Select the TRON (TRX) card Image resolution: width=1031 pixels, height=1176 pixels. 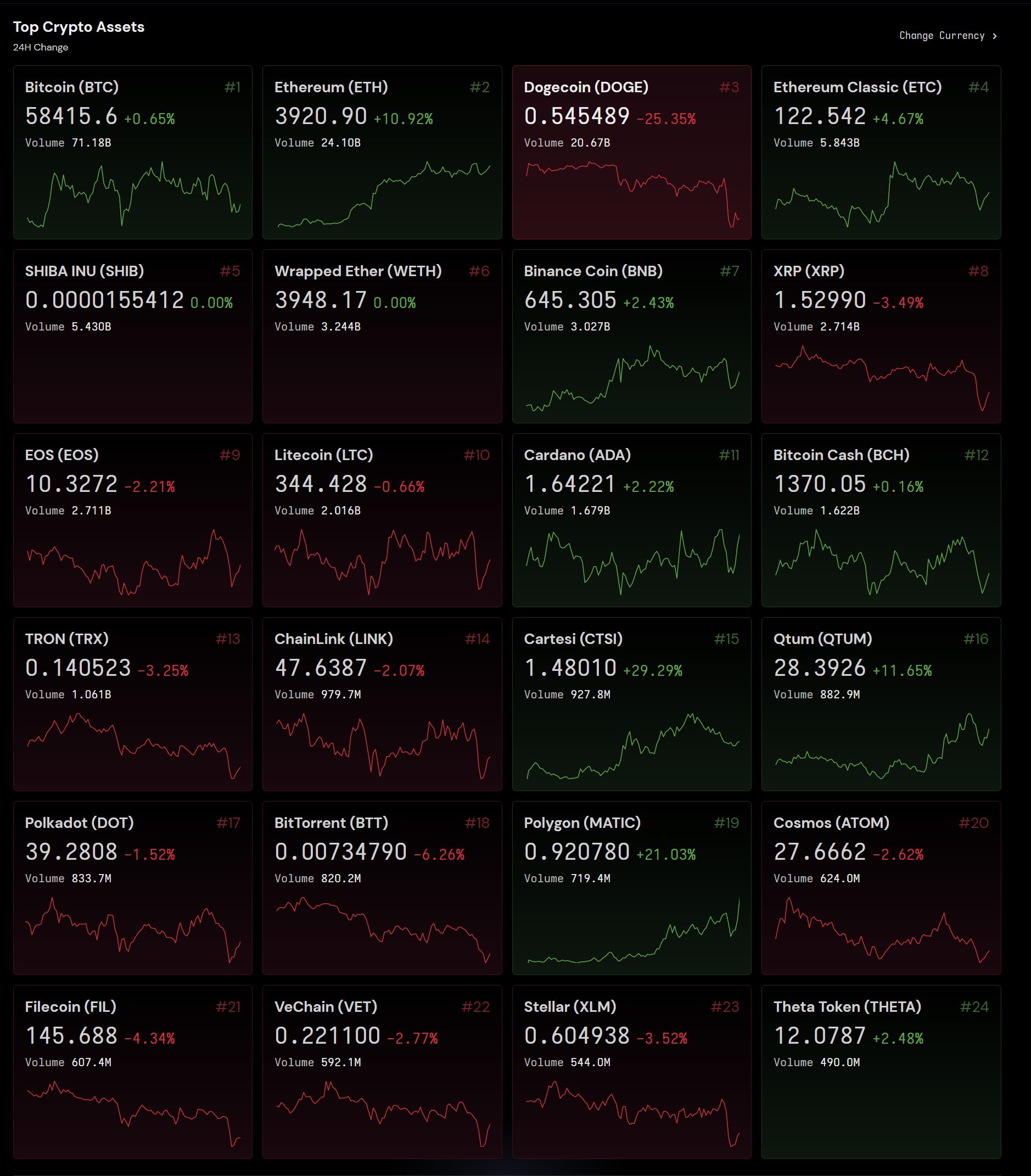132,704
